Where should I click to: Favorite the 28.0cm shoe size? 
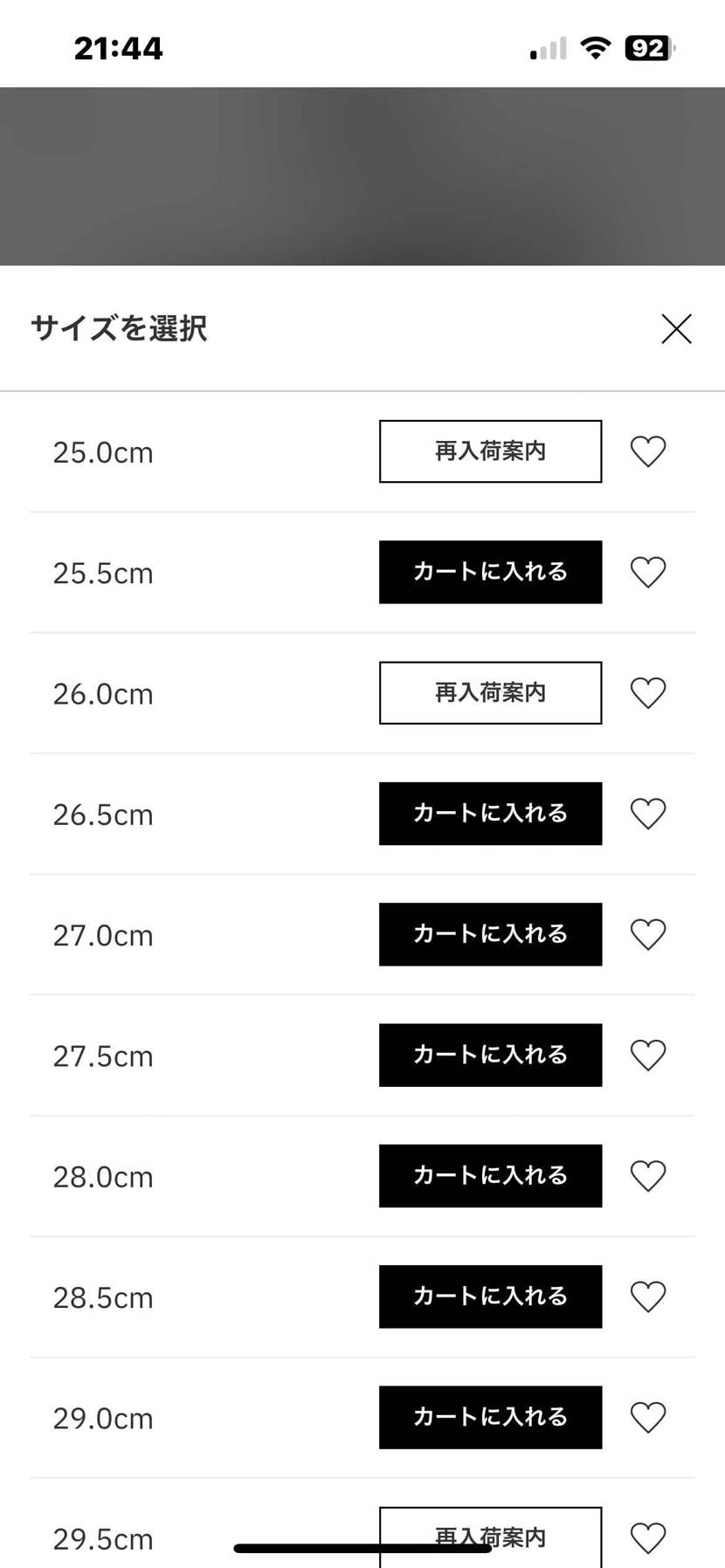pyautogui.click(x=648, y=1175)
